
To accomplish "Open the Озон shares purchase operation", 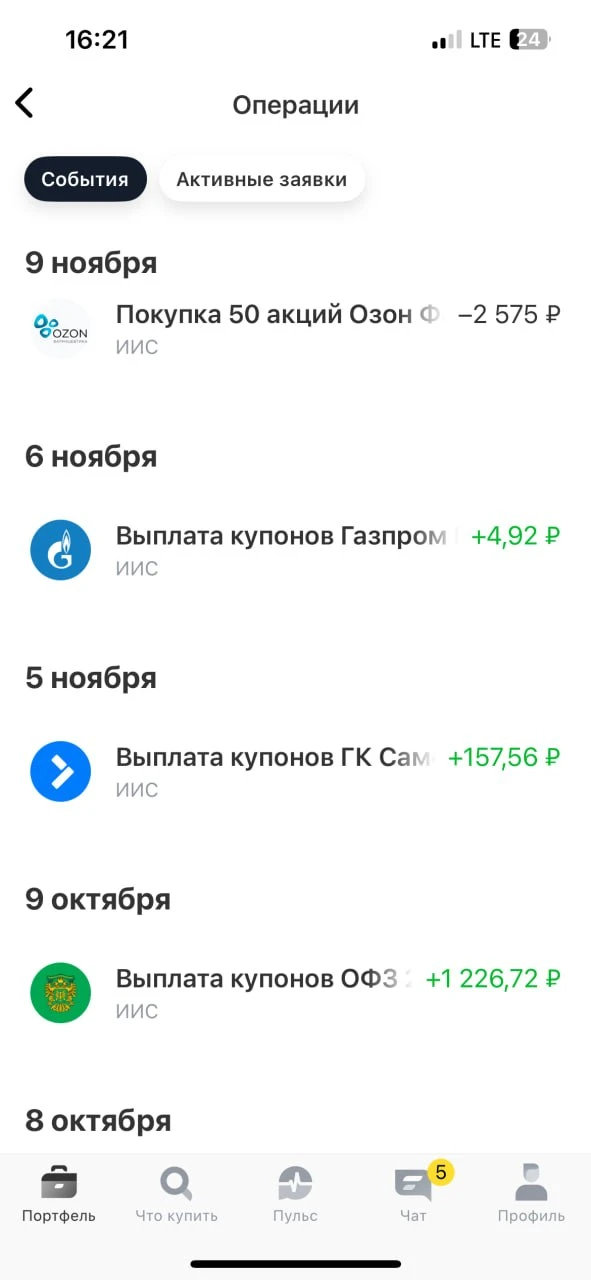I will pyautogui.click(x=295, y=329).
